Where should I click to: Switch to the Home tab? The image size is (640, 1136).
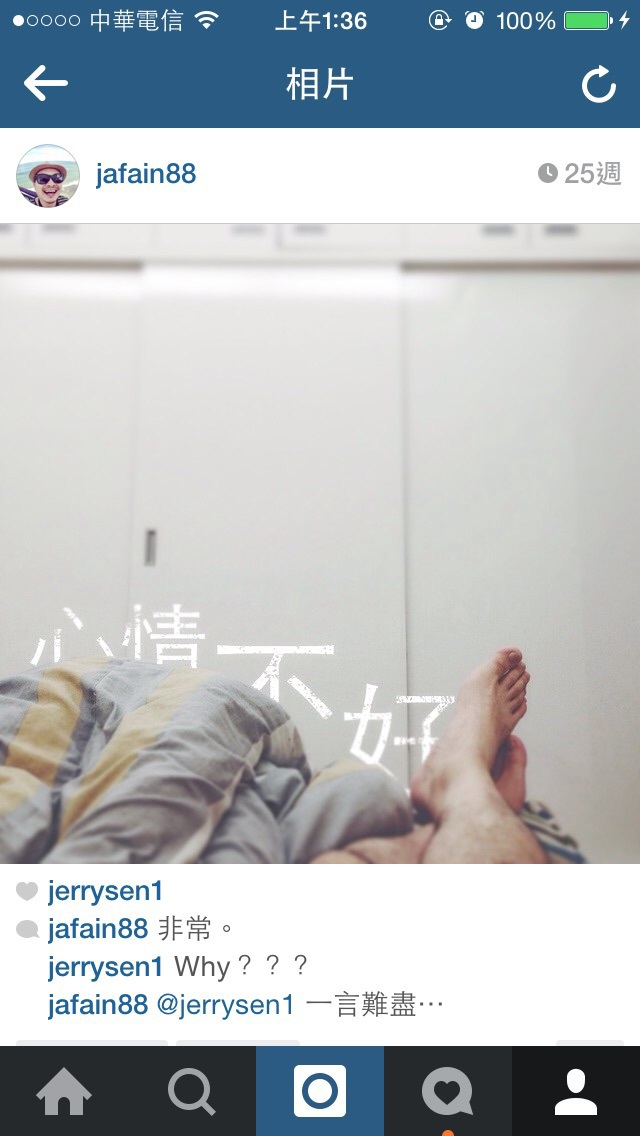(x=64, y=1091)
